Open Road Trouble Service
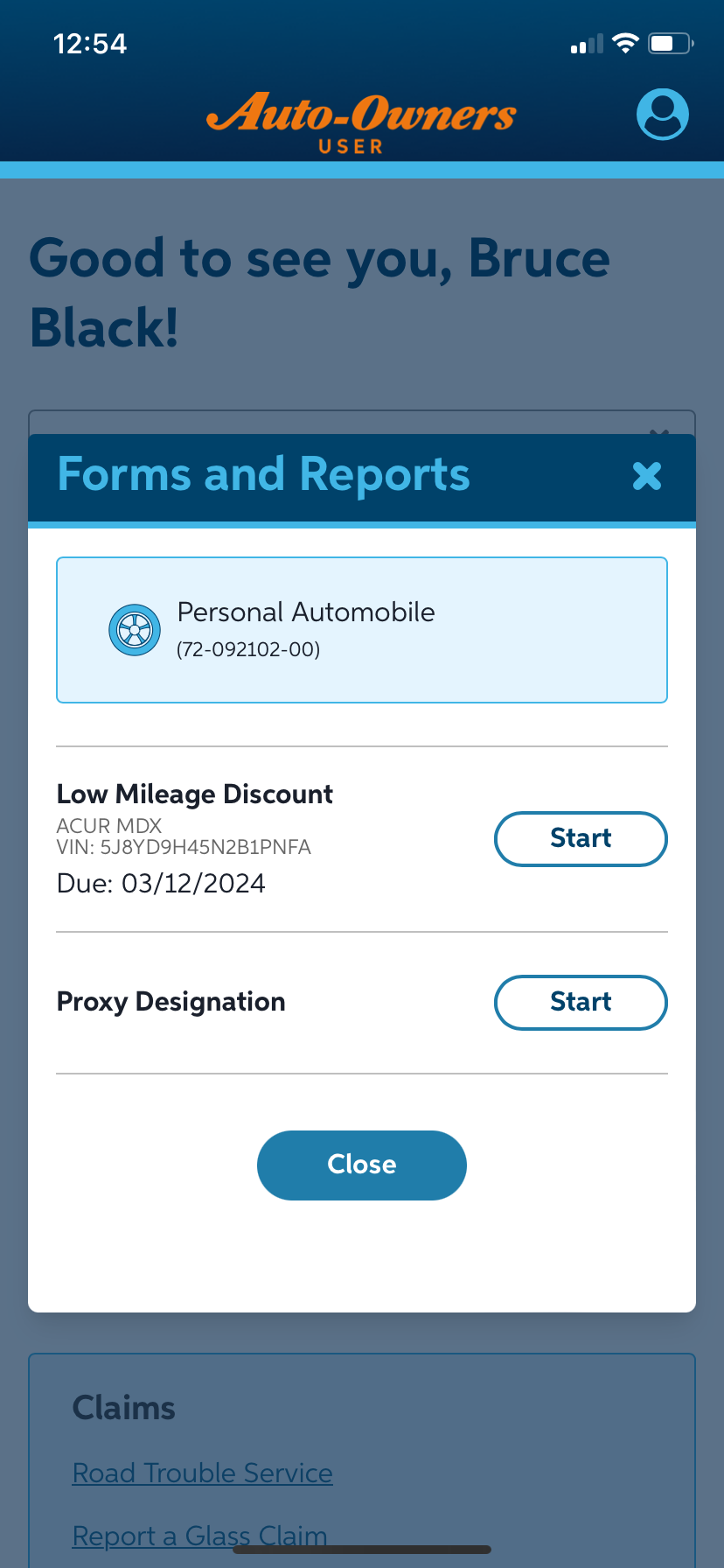724x1568 pixels. (x=202, y=1473)
